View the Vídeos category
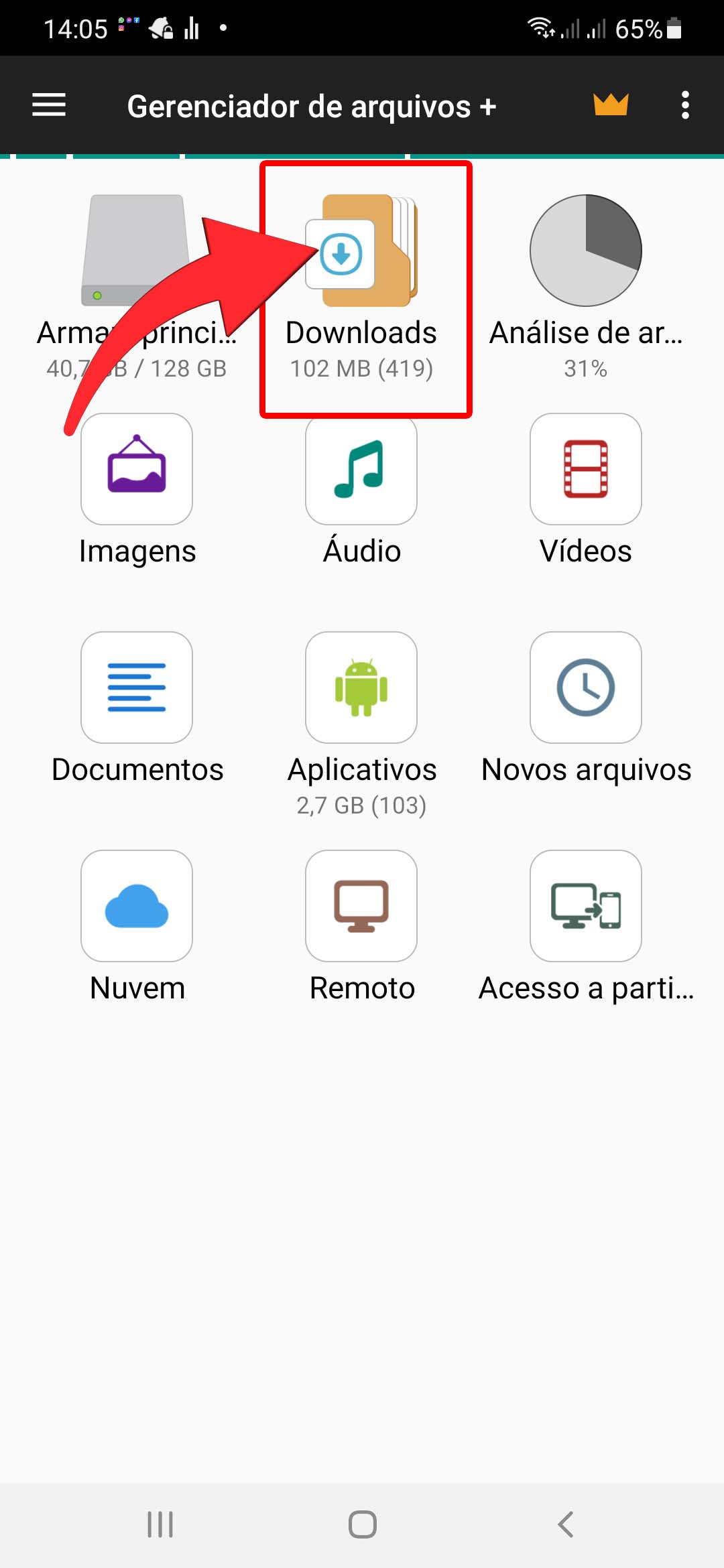Image resolution: width=724 pixels, height=1568 pixels. point(586,469)
